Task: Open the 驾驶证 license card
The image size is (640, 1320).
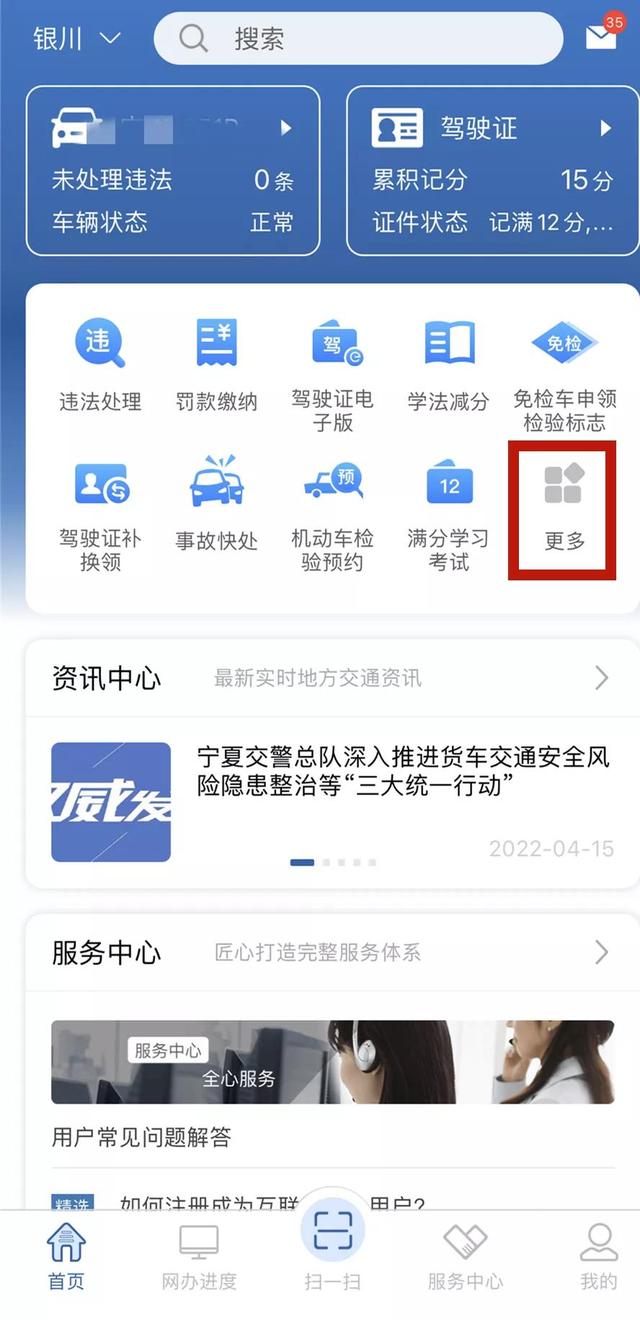Action: 493,171
